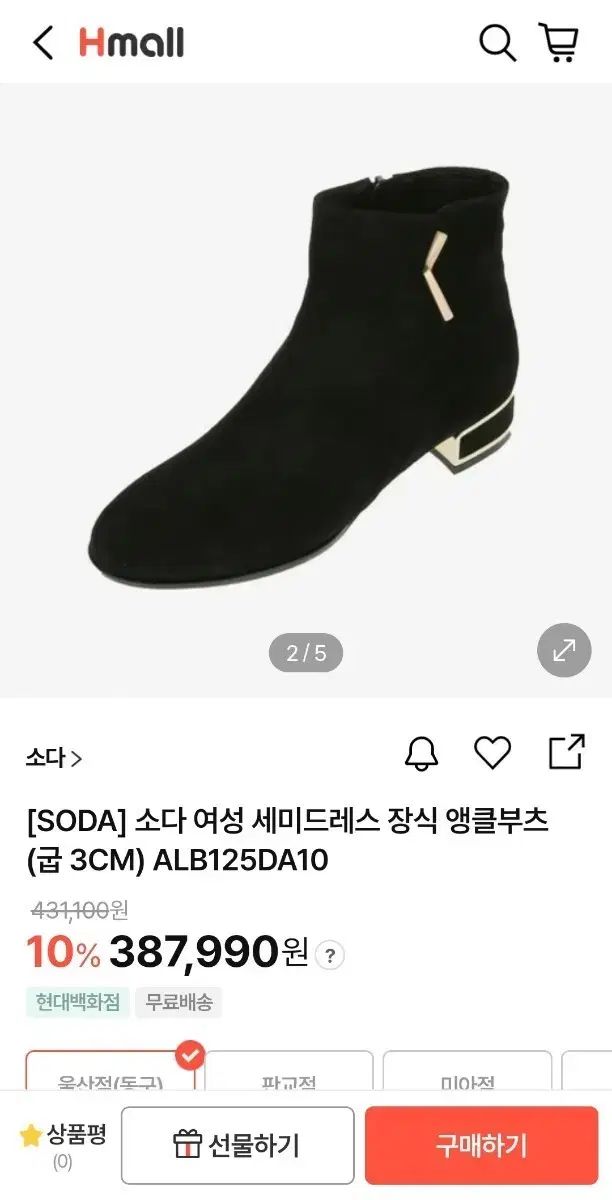Open the search magnifier icon

pos(497,43)
